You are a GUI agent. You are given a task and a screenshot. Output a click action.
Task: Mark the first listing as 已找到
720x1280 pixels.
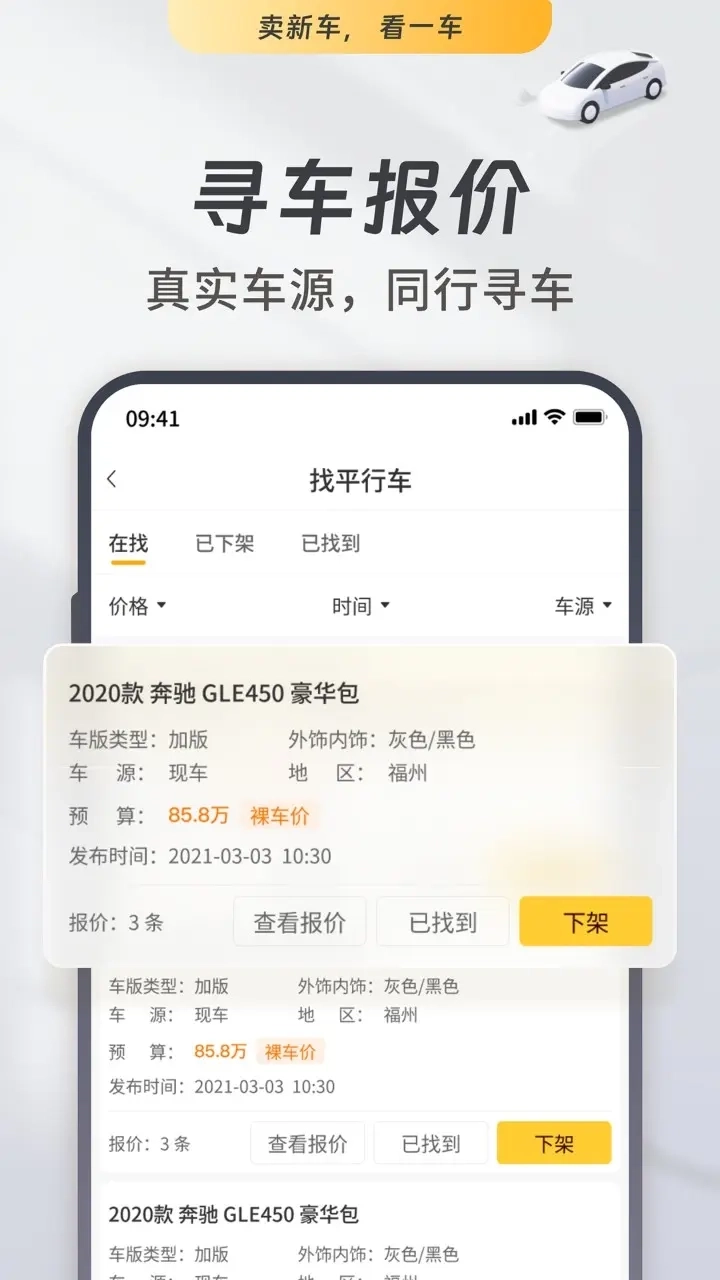click(442, 921)
